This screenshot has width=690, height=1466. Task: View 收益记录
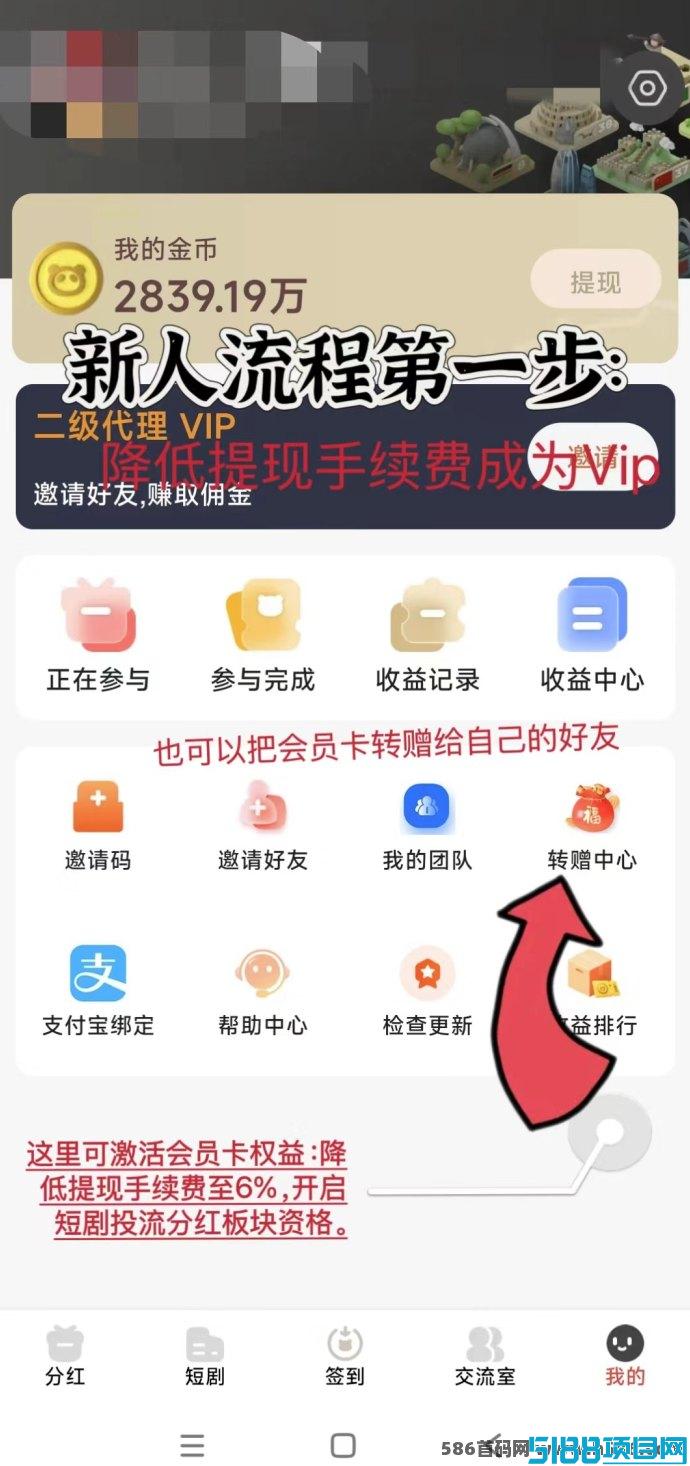coord(428,636)
